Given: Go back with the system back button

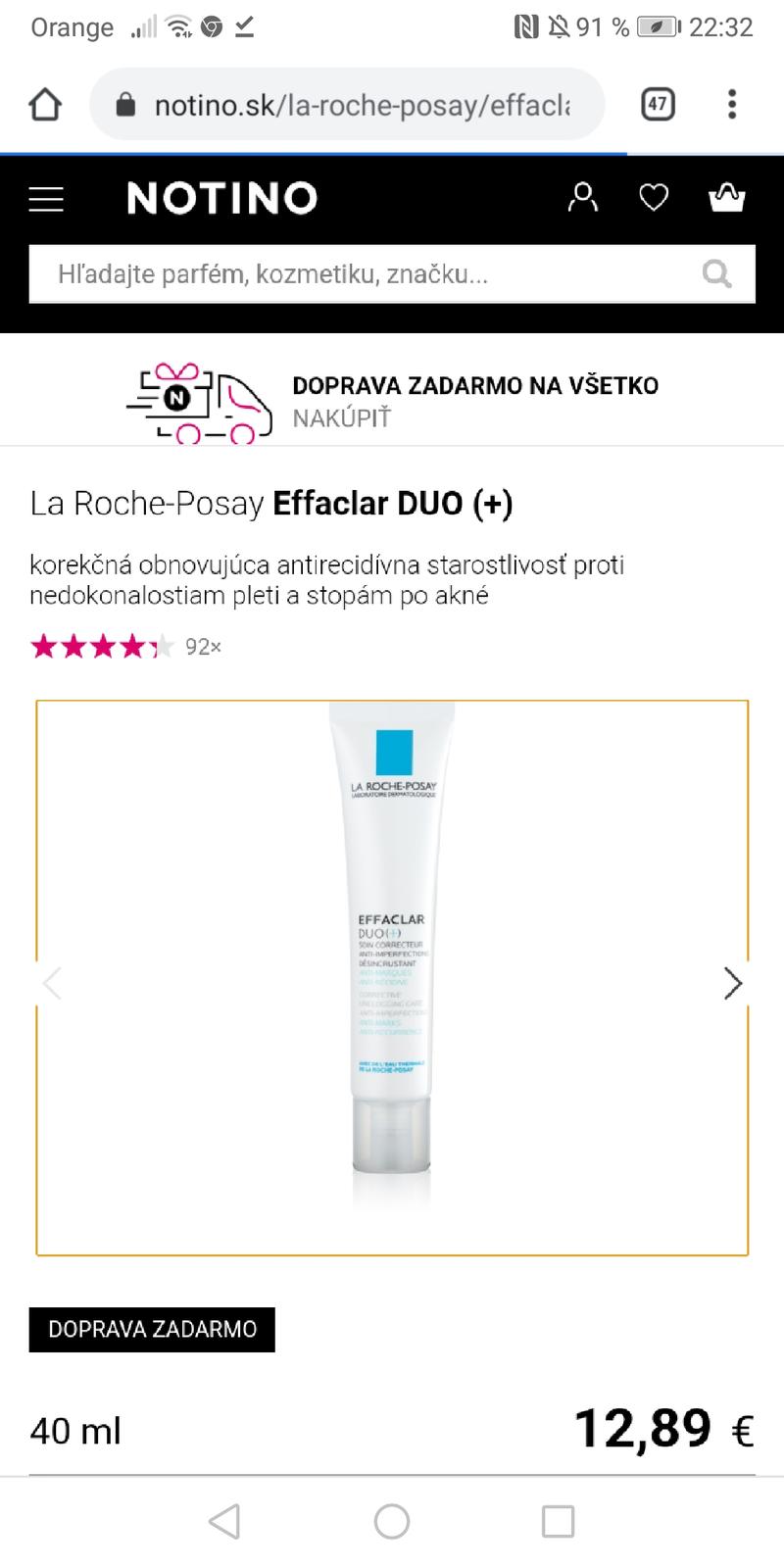Looking at the screenshot, I should 224,1521.
